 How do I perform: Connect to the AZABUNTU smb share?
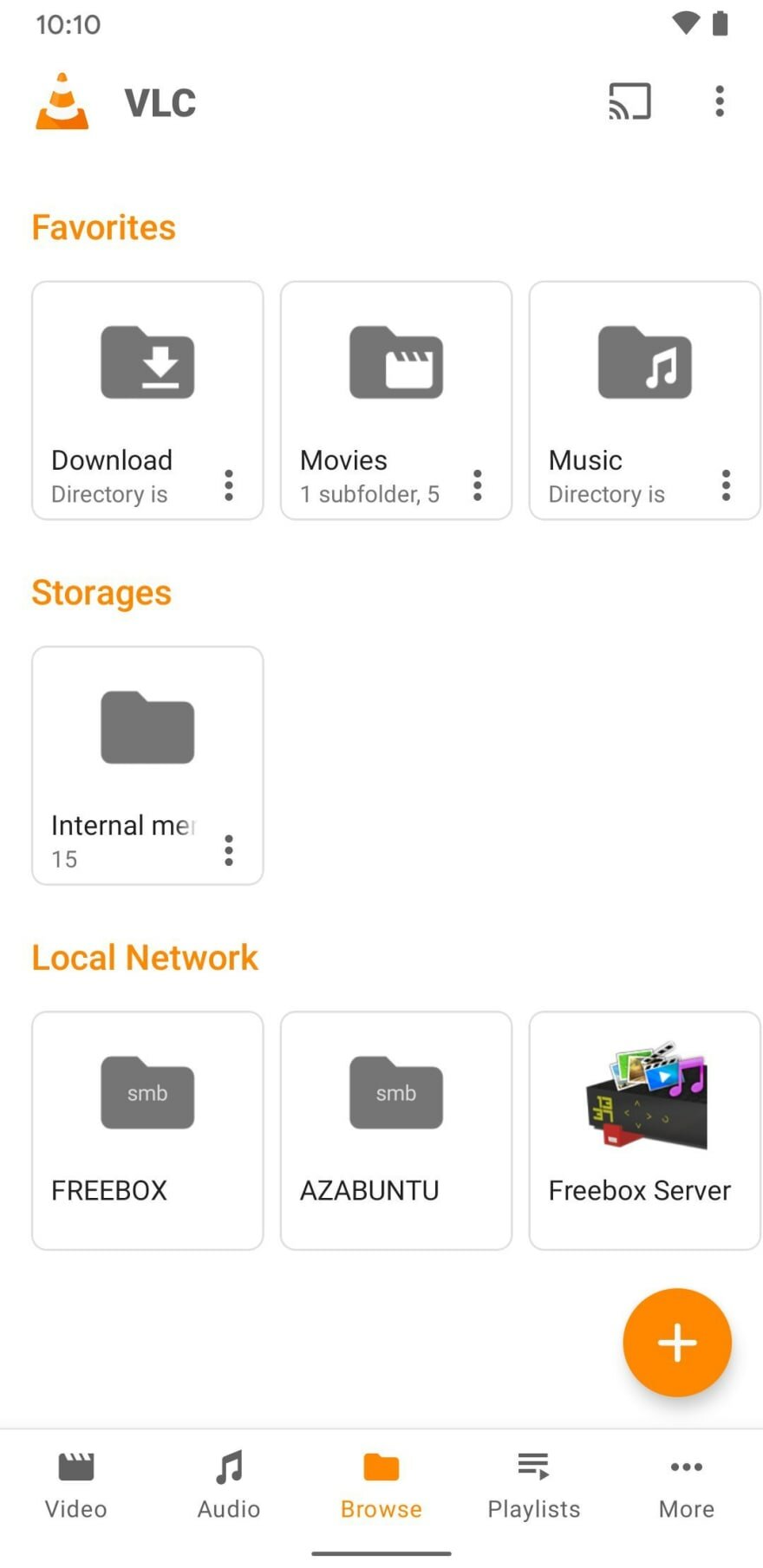pos(396,1129)
